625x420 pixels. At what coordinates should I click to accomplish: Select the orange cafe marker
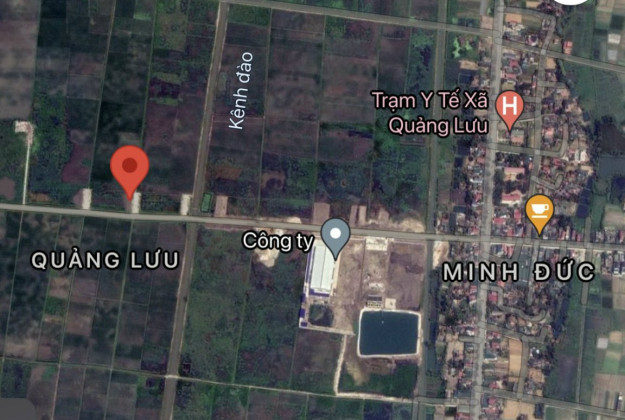(x=540, y=212)
